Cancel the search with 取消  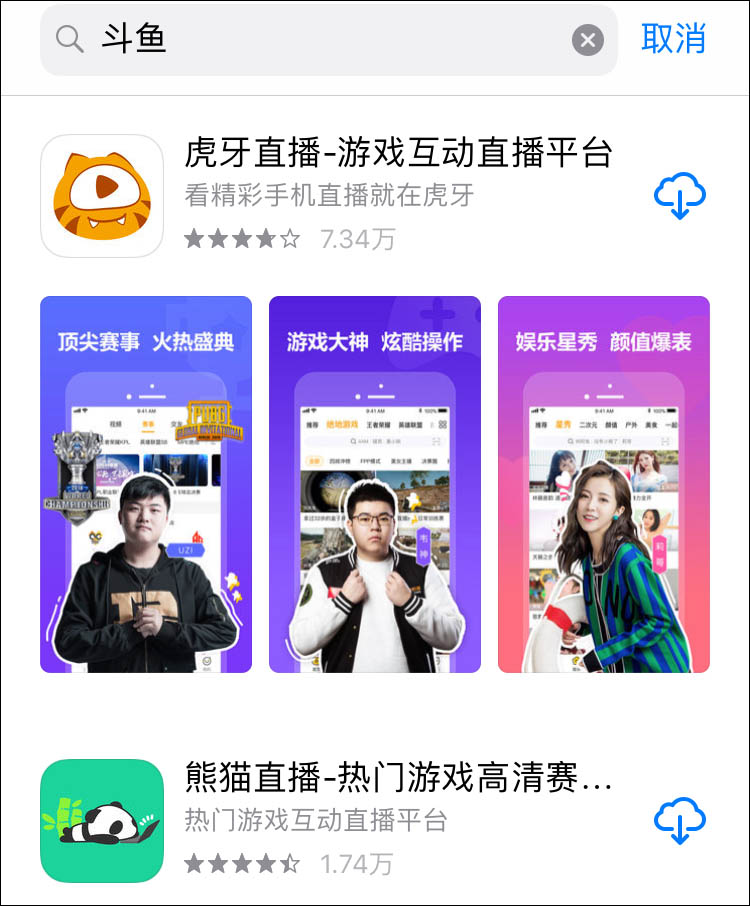click(673, 39)
